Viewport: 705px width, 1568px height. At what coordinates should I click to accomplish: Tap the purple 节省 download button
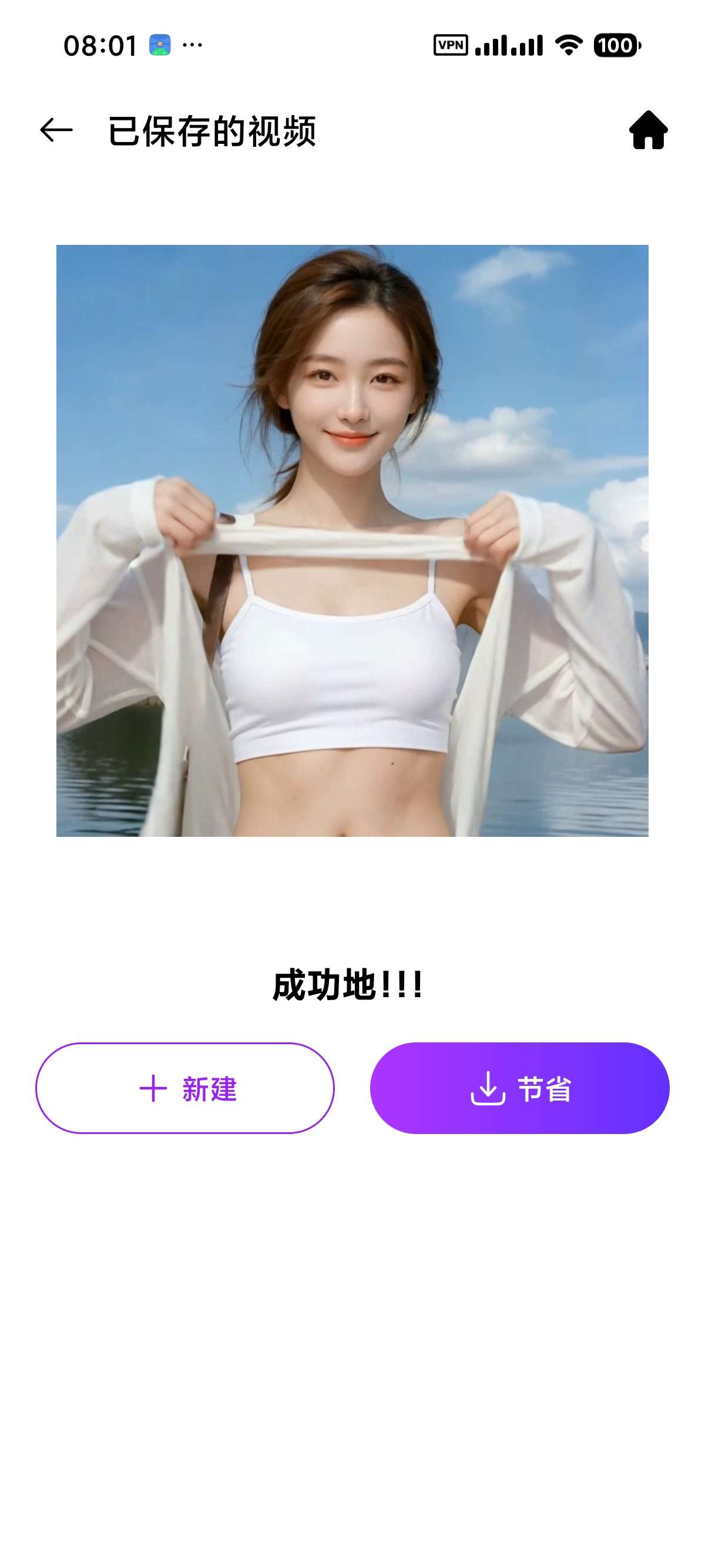click(520, 1088)
